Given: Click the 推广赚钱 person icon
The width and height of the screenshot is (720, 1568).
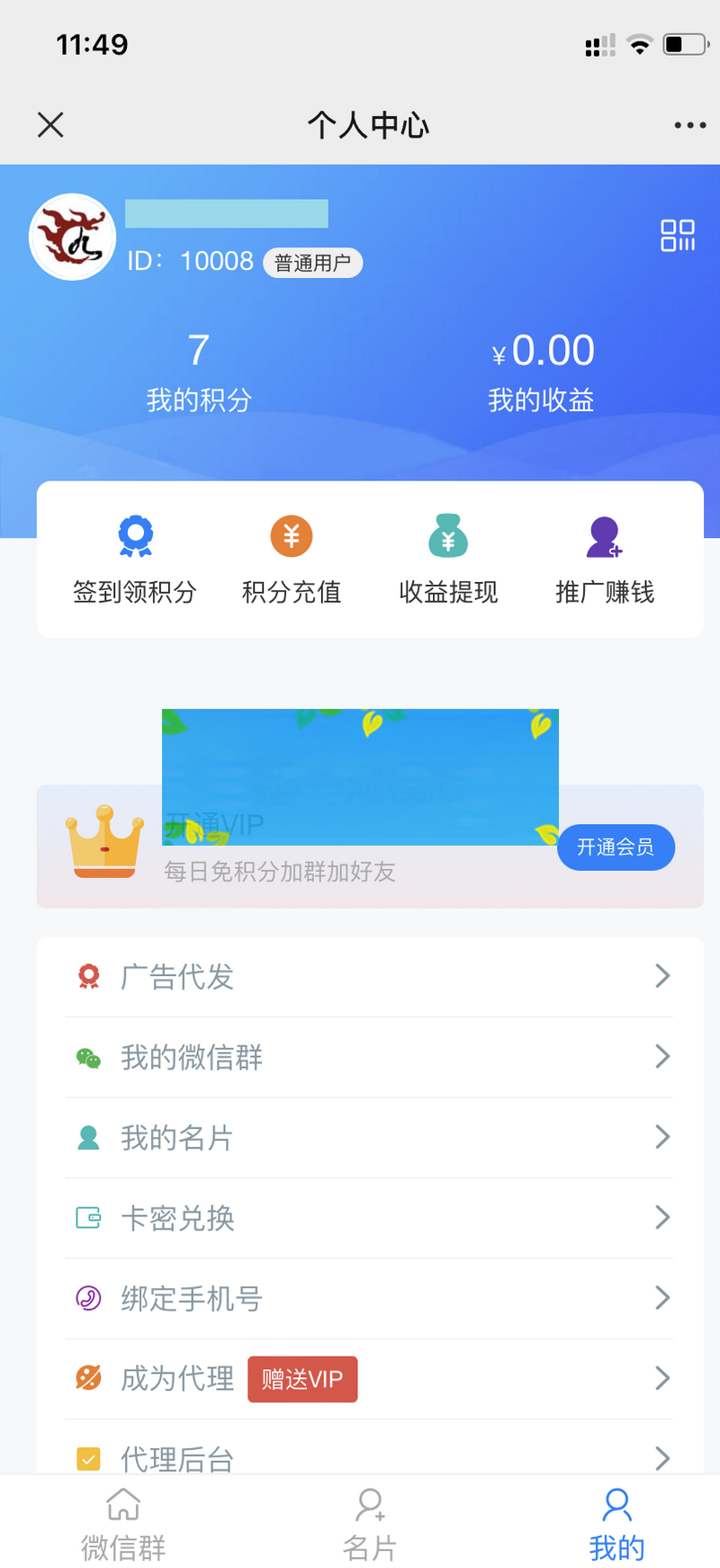Looking at the screenshot, I should click(603, 534).
